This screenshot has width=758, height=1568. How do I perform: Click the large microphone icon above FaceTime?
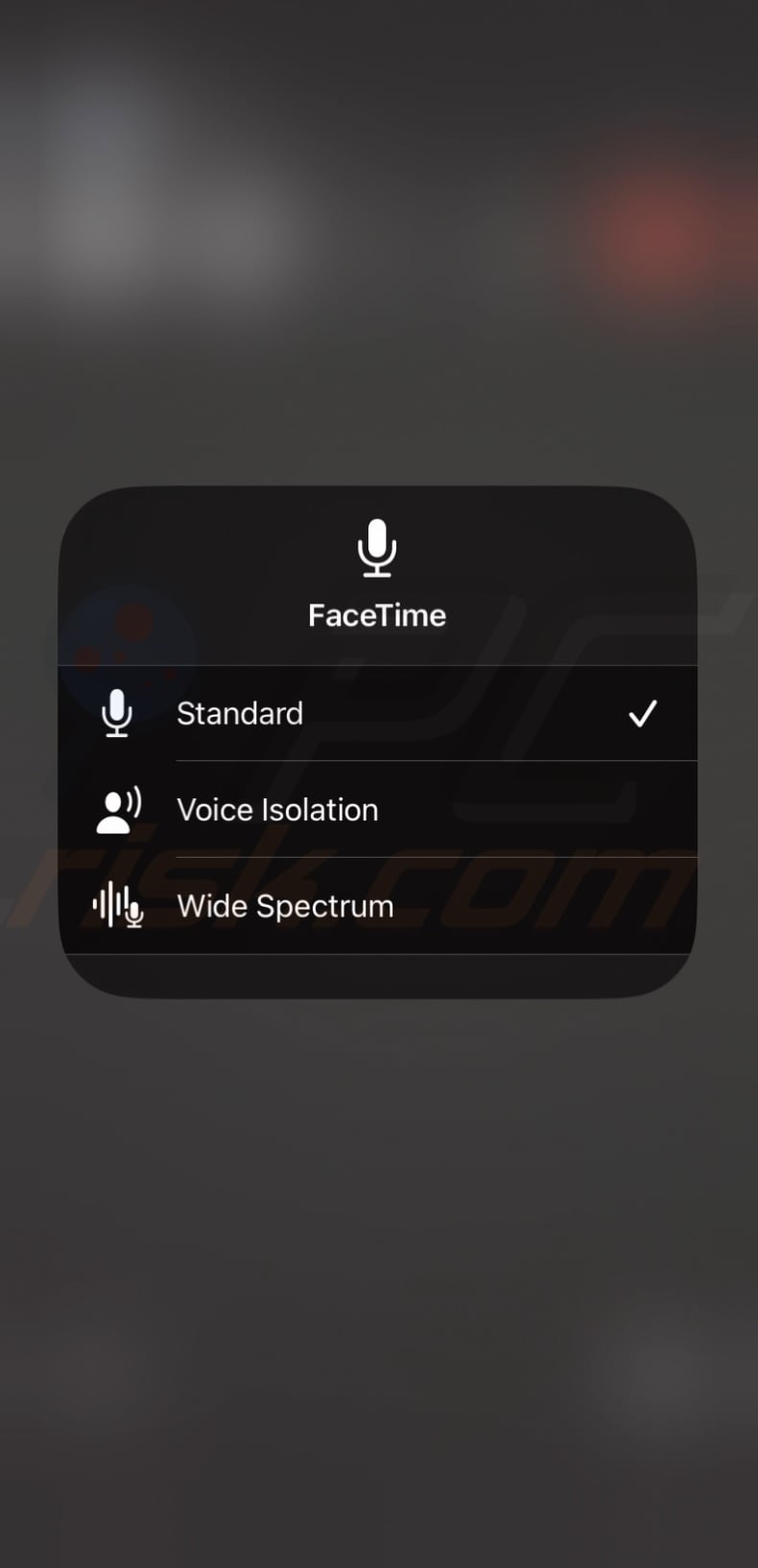coord(377,549)
